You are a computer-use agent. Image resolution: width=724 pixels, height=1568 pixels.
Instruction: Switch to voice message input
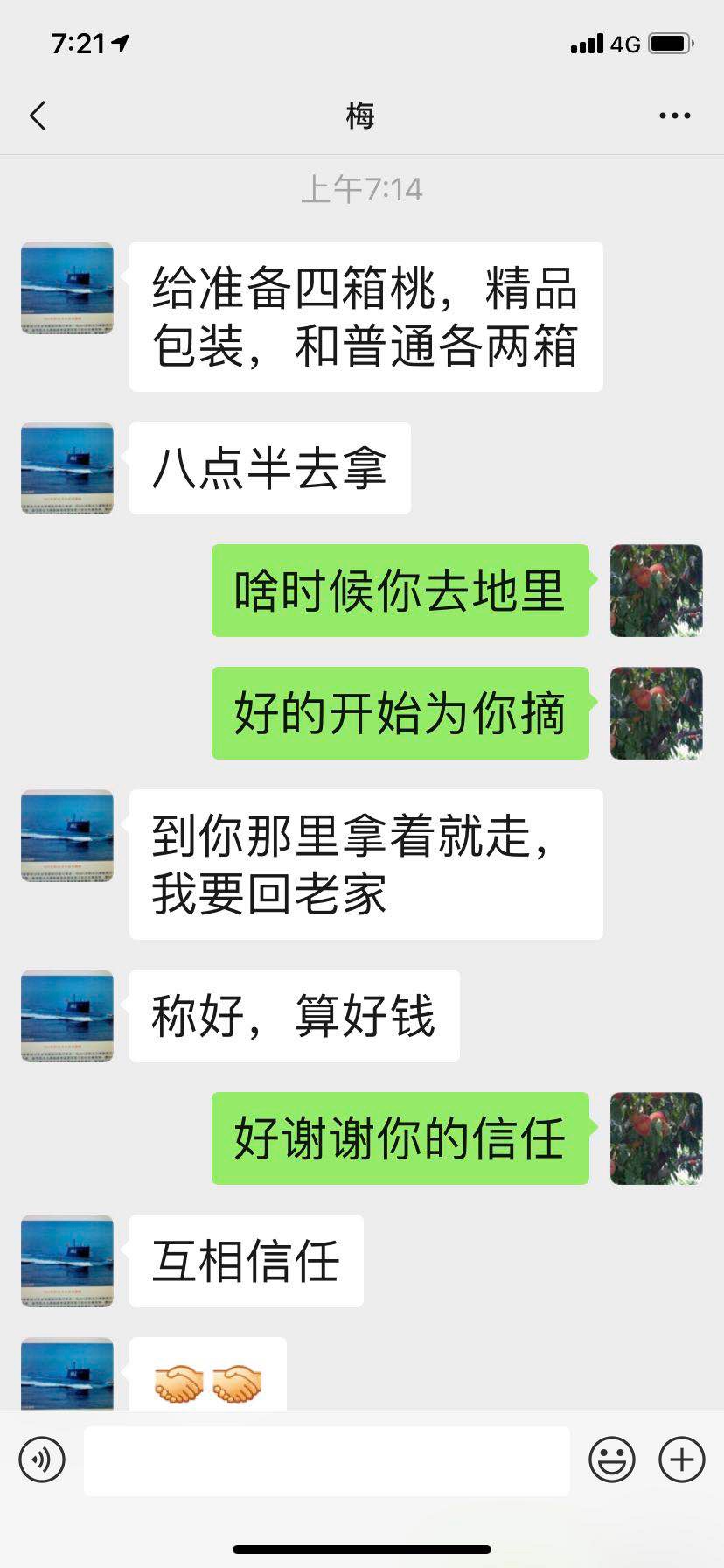pyautogui.click(x=42, y=1459)
